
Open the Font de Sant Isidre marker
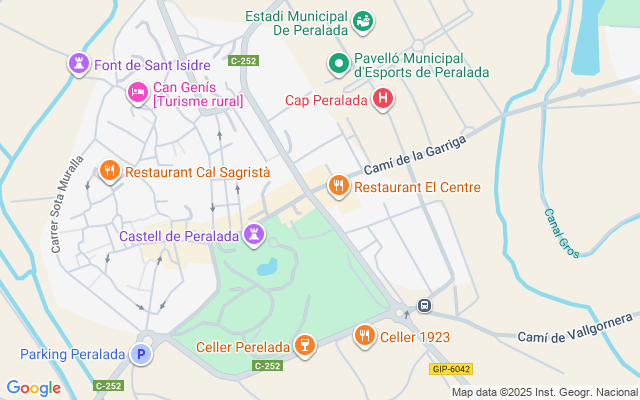(79, 64)
